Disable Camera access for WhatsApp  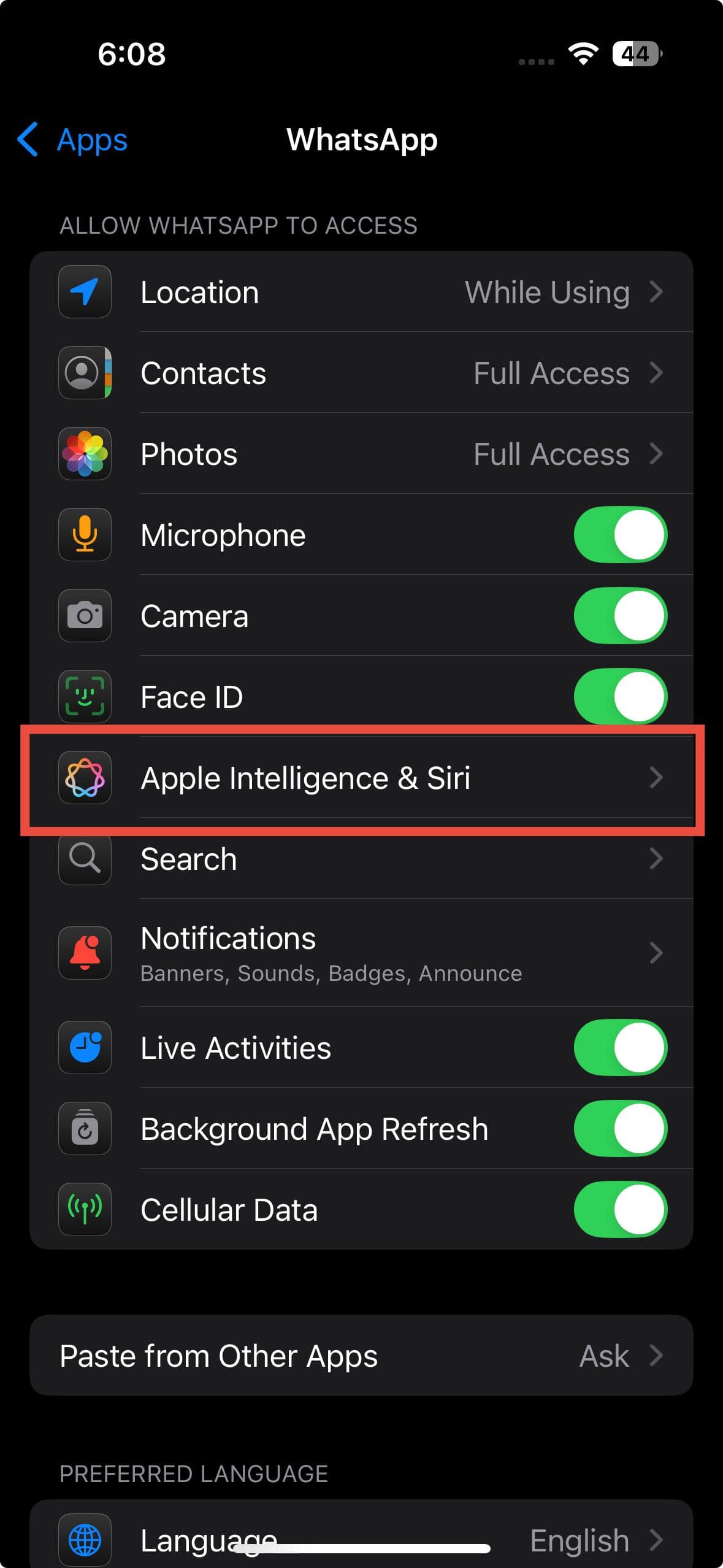[620, 616]
